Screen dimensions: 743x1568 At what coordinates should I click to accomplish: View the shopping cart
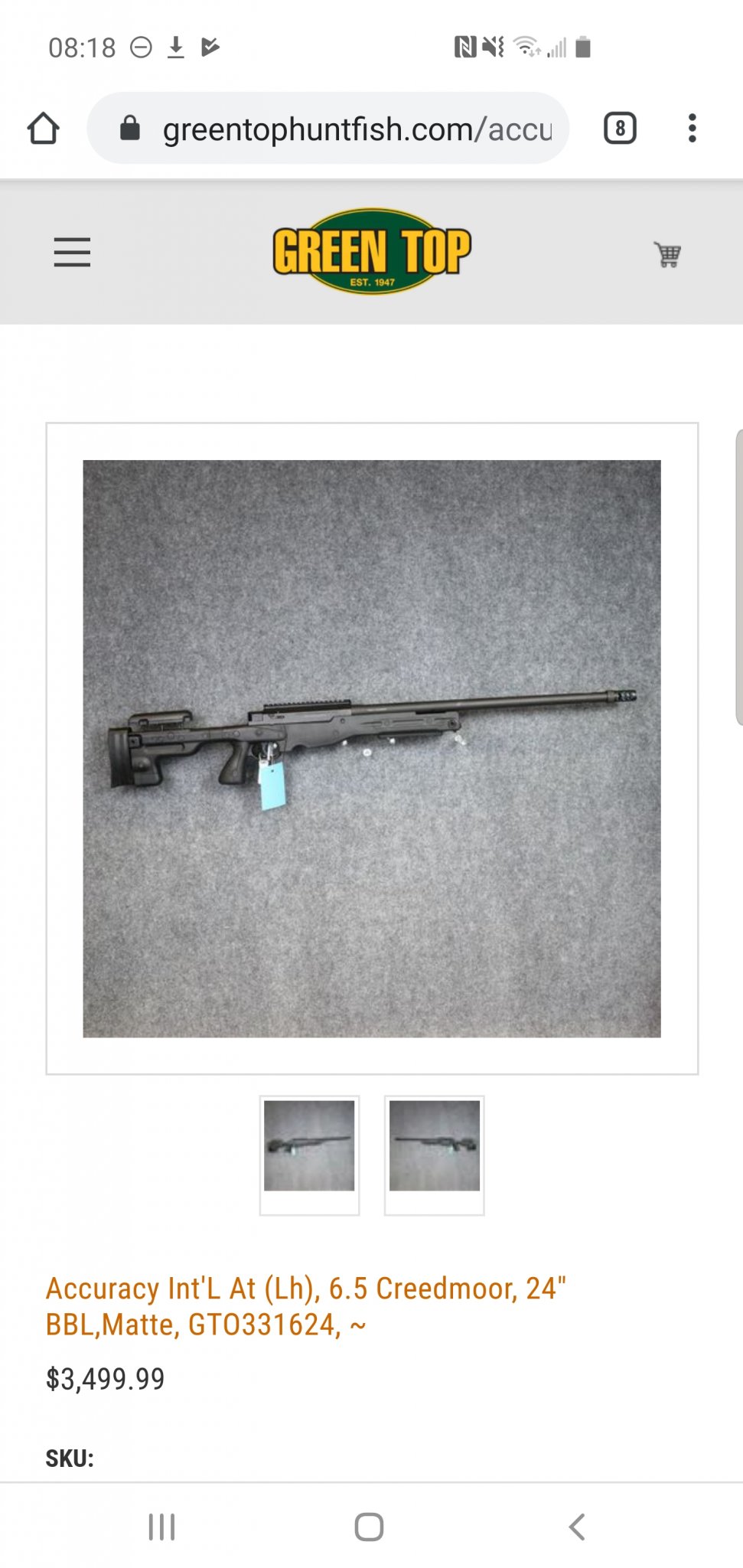click(667, 254)
